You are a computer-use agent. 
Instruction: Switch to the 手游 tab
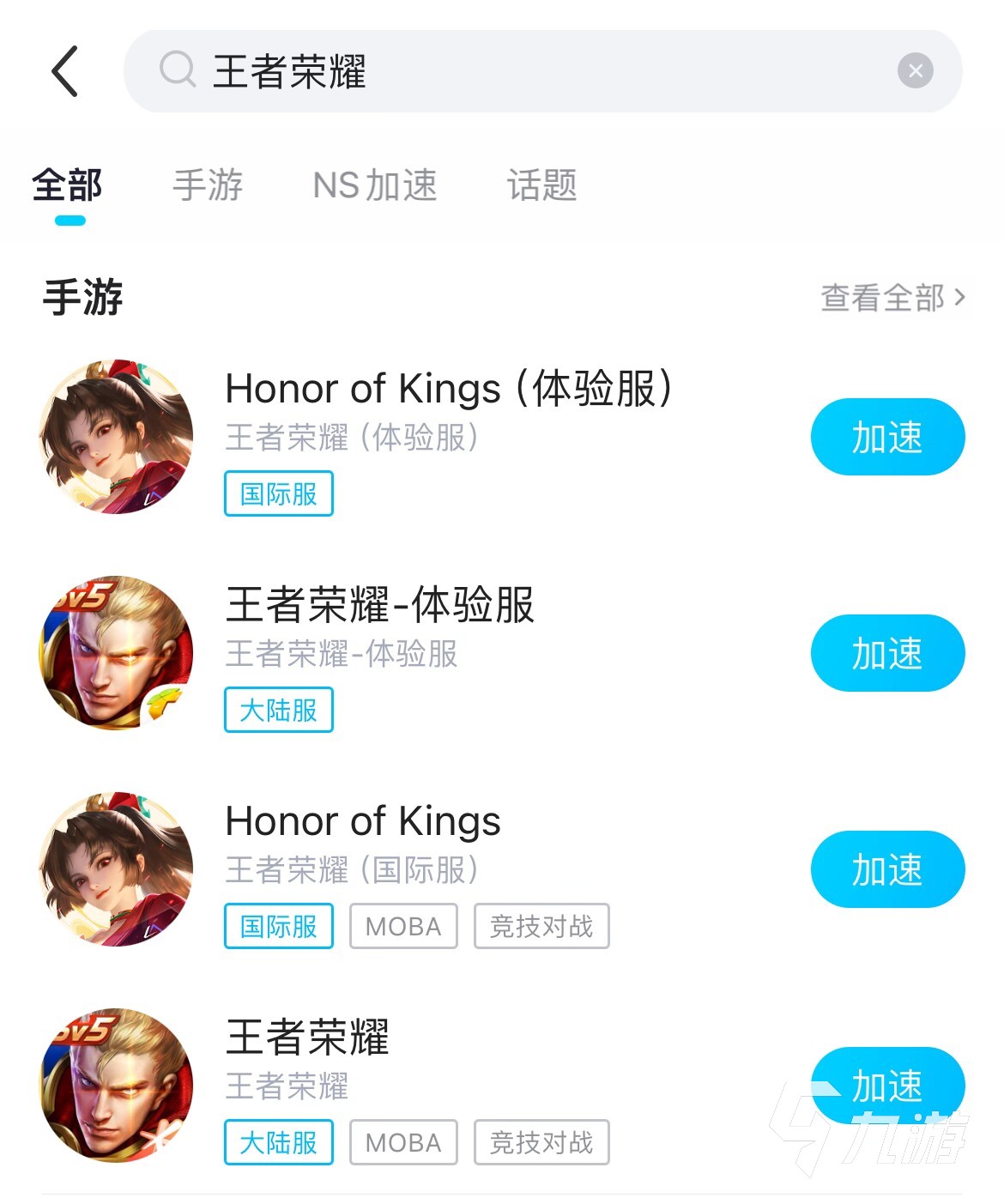pyautogui.click(x=209, y=185)
